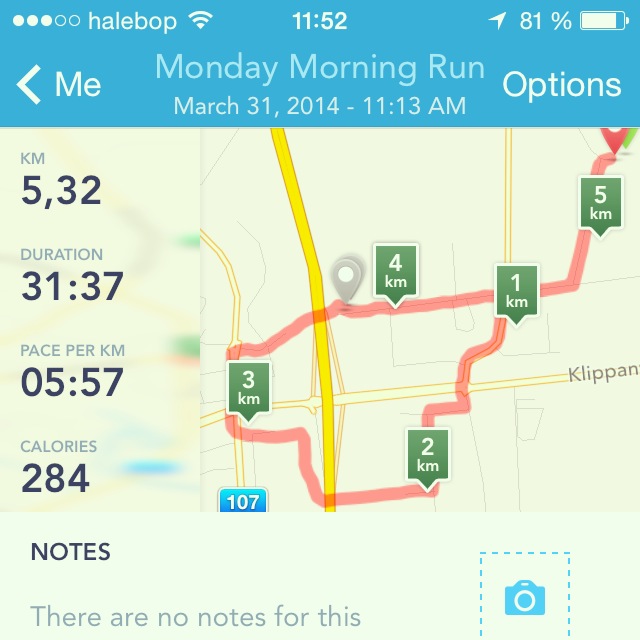Image resolution: width=640 pixels, height=640 pixels.
Task: Go back to the Me screen
Action: click(58, 85)
